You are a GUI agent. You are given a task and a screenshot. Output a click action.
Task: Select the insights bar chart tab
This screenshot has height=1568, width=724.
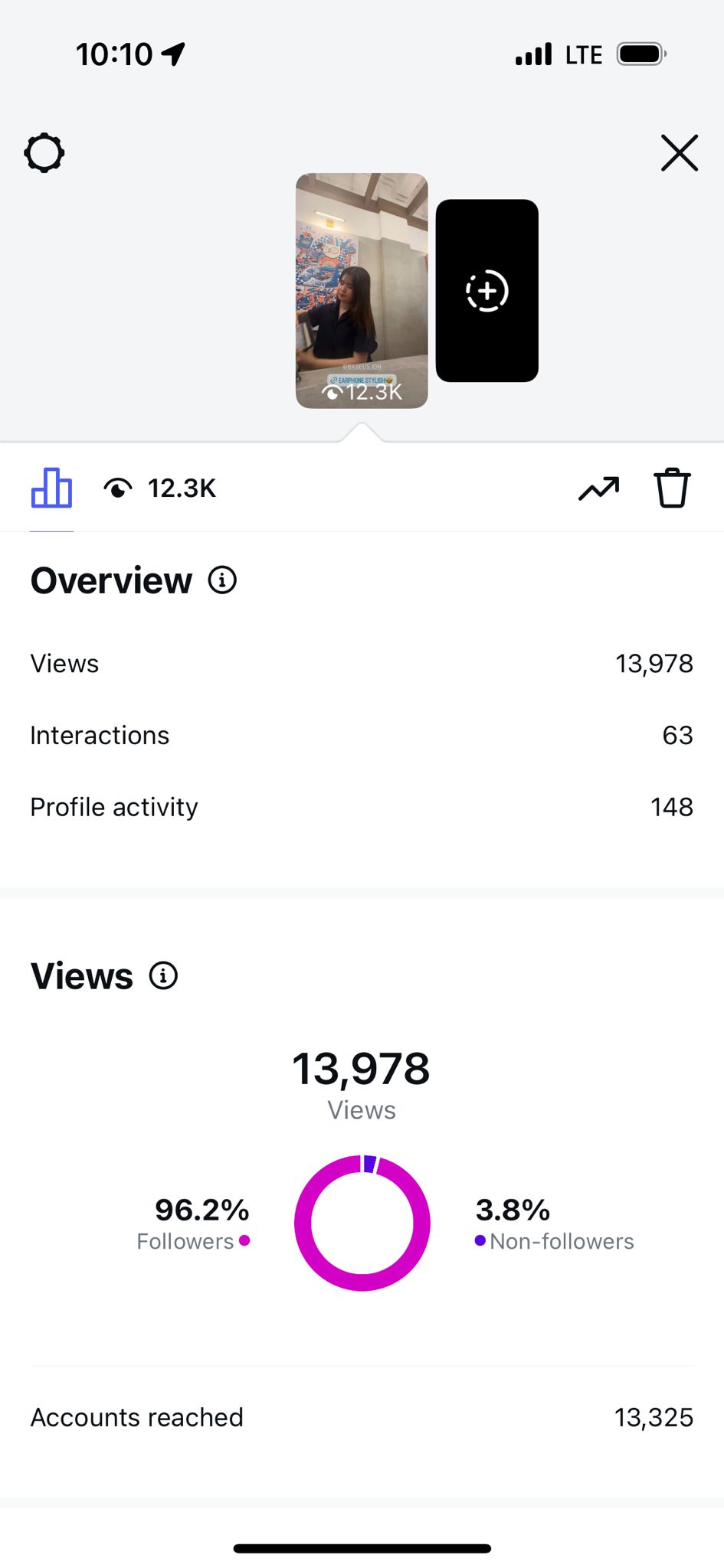(x=51, y=488)
